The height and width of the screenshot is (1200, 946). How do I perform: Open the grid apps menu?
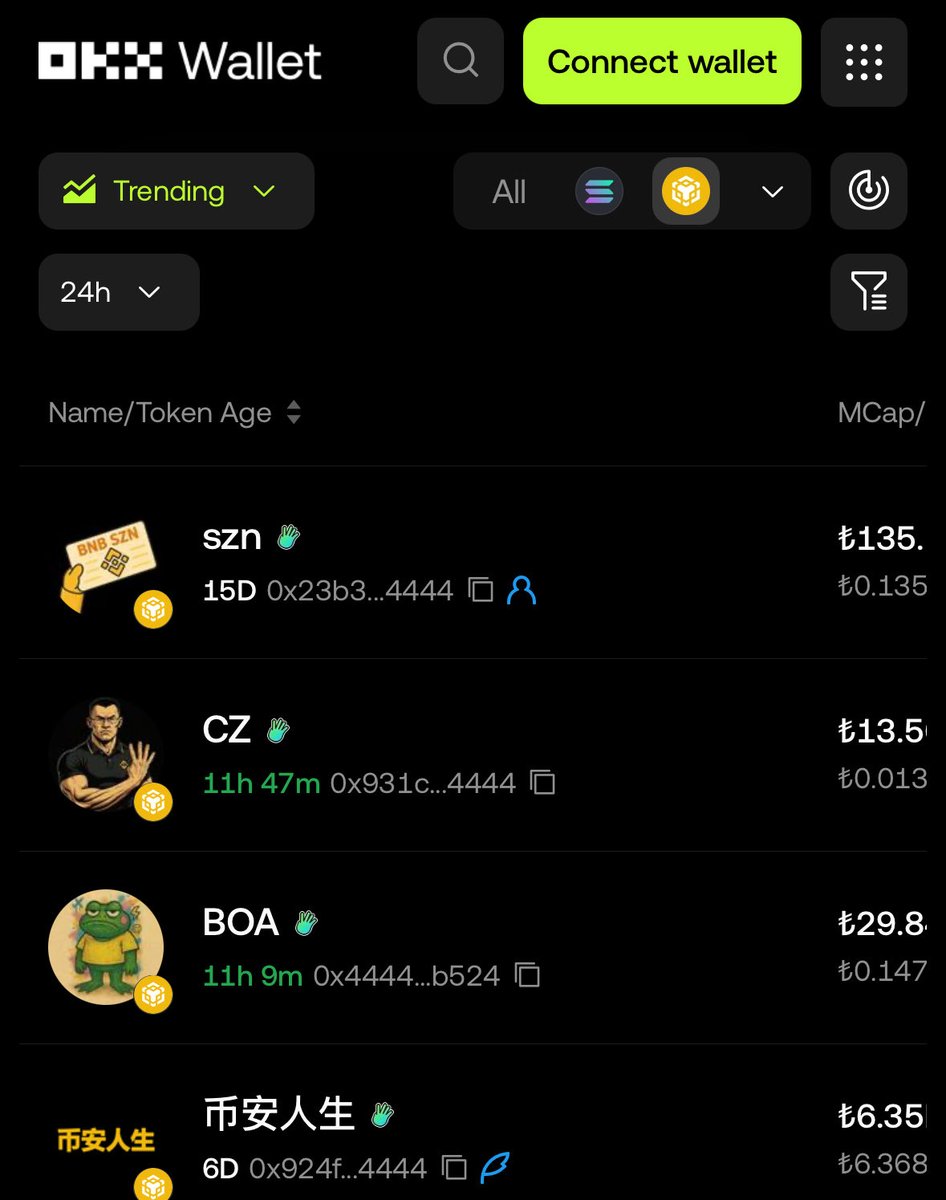pos(863,61)
